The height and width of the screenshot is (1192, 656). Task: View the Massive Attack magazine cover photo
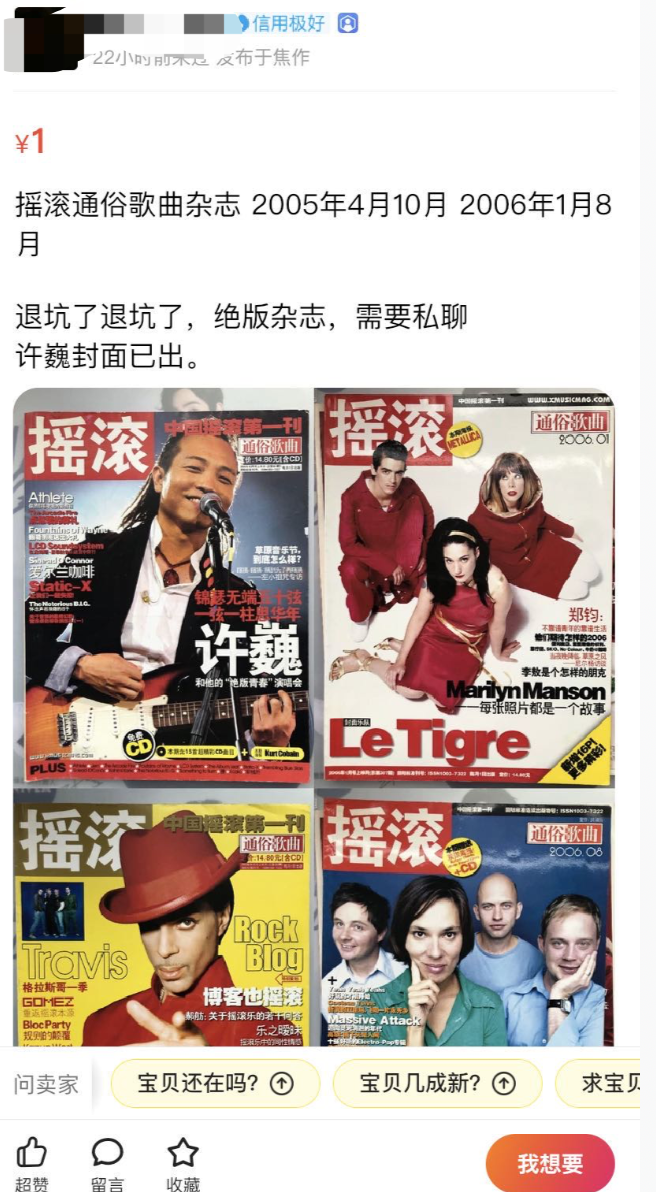tap(465, 920)
